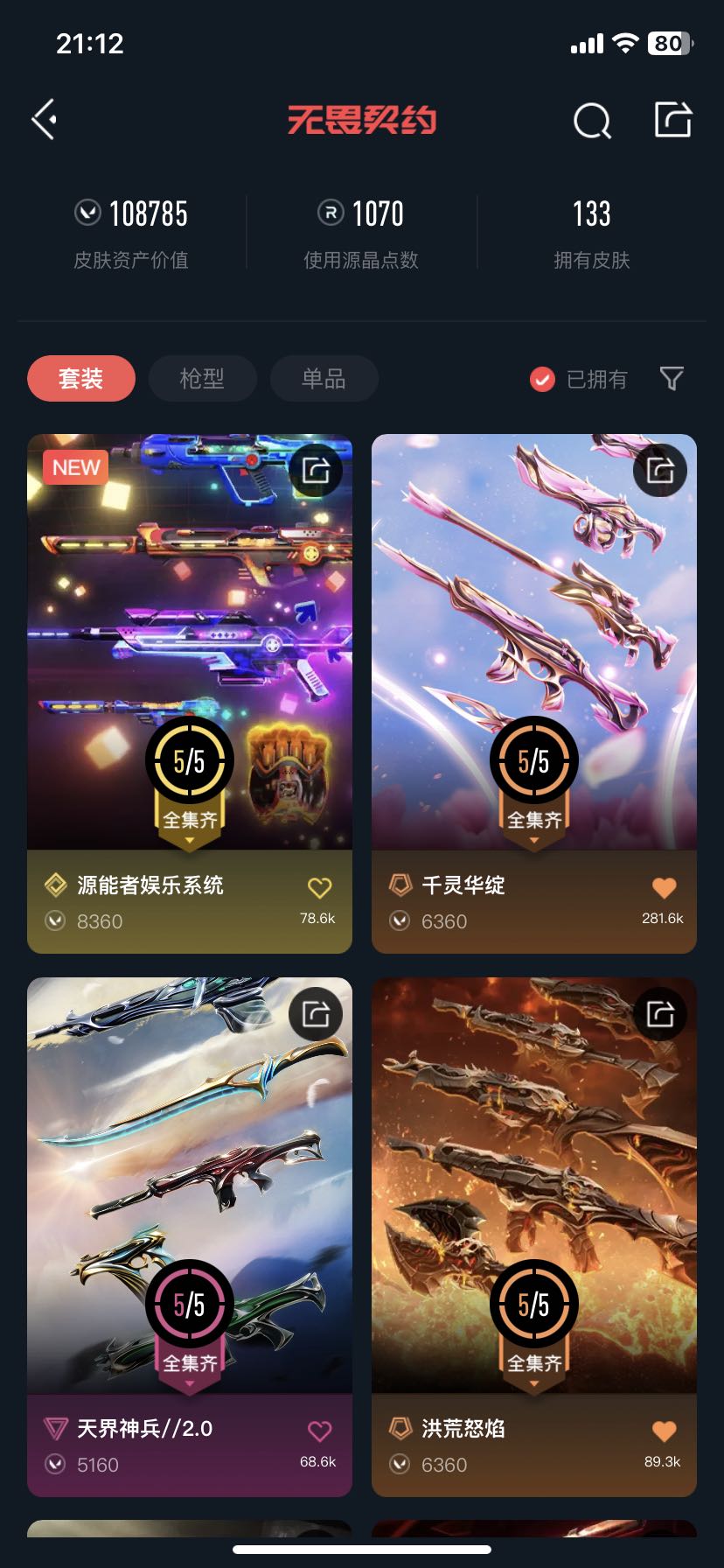Share the skin collection page
This screenshot has width=724, height=1568.
click(x=672, y=120)
